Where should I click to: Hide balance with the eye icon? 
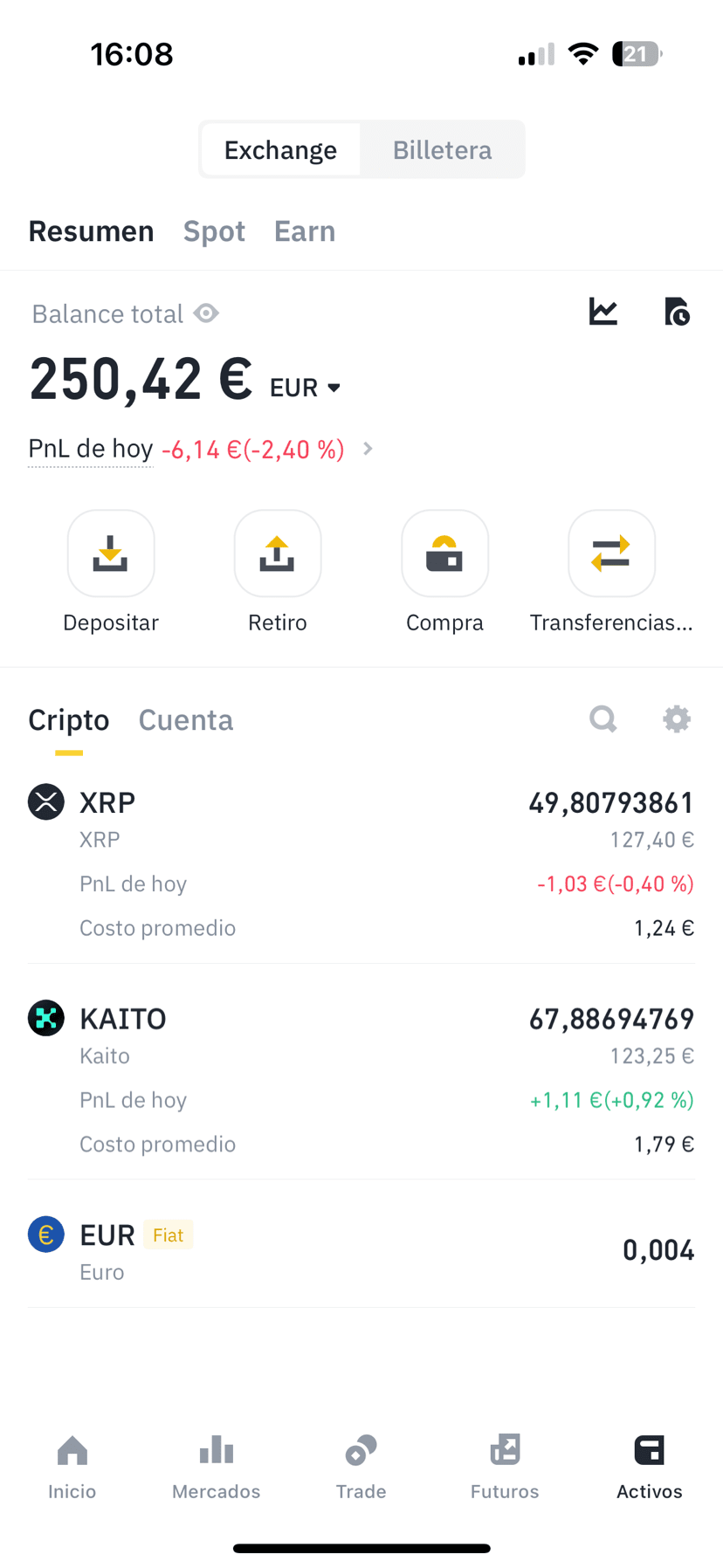coord(206,313)
